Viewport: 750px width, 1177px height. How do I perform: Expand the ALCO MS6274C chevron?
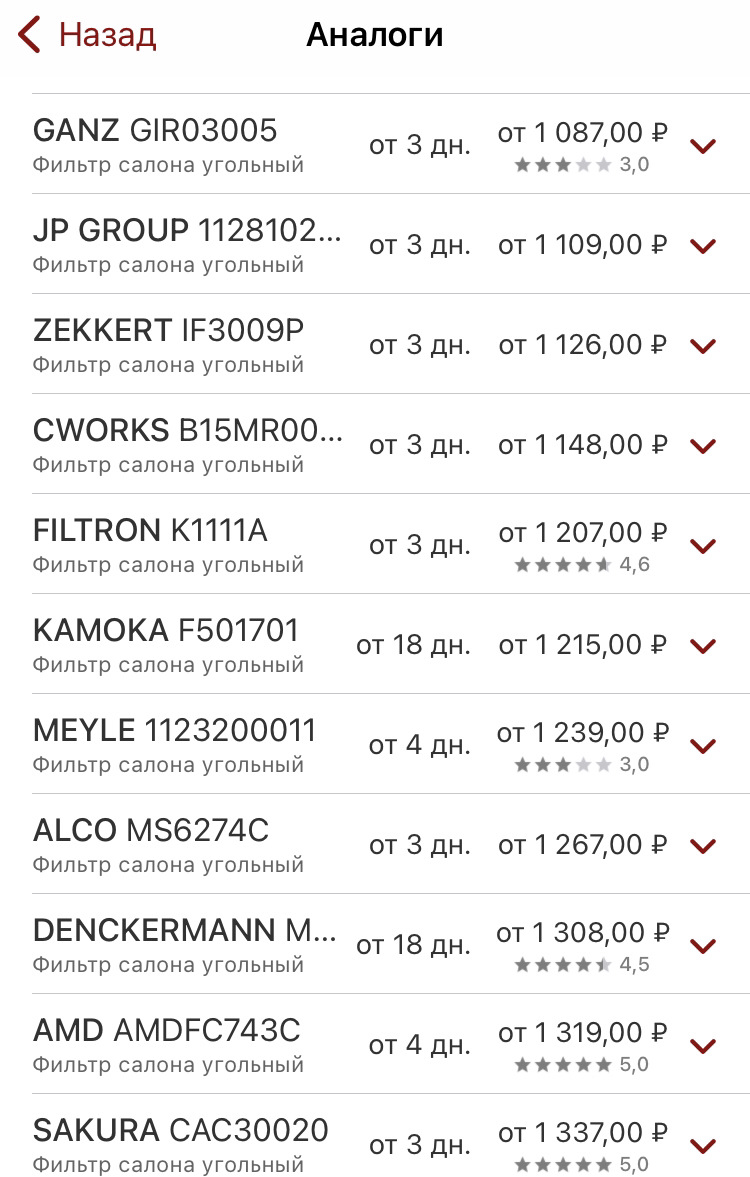pos(704,846)
